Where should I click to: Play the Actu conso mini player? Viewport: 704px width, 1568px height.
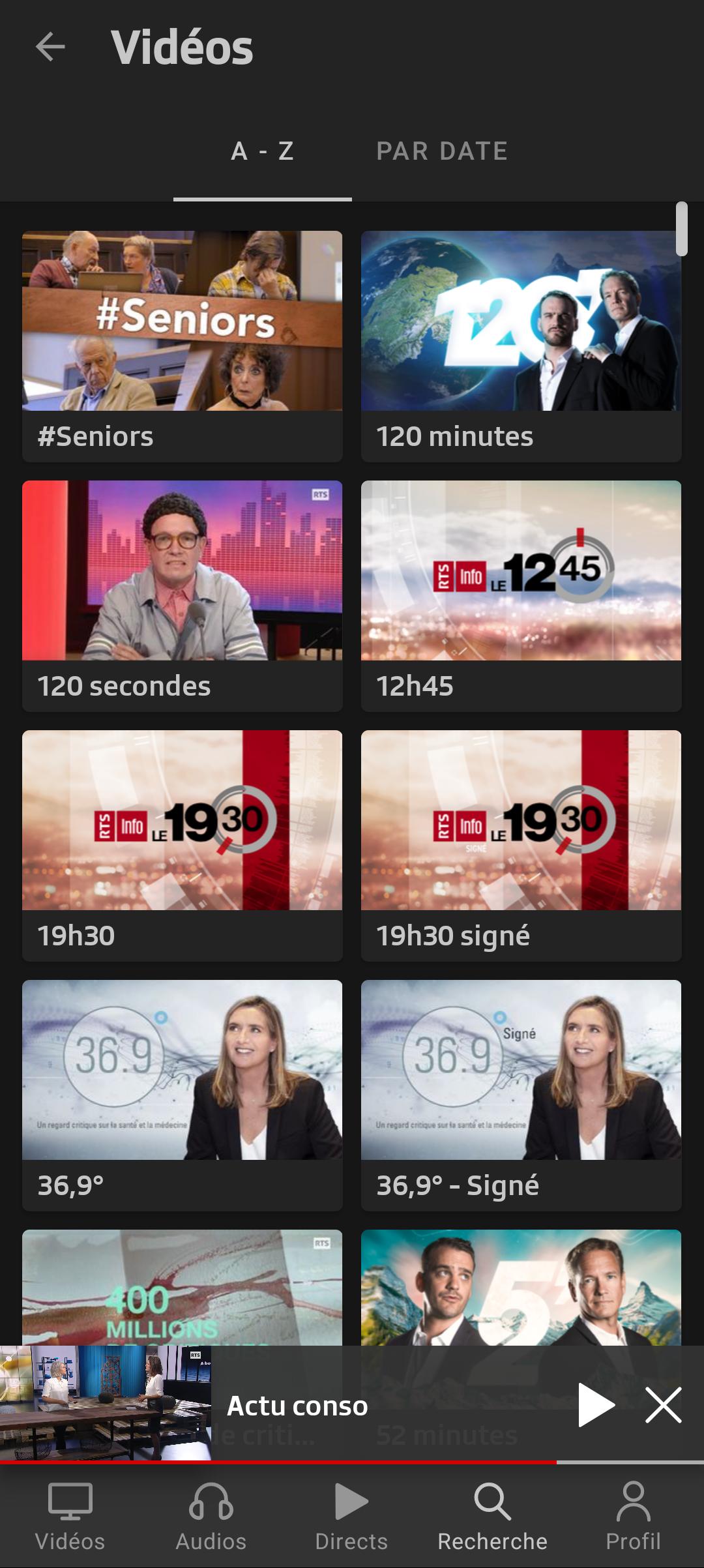point(596,1405)
